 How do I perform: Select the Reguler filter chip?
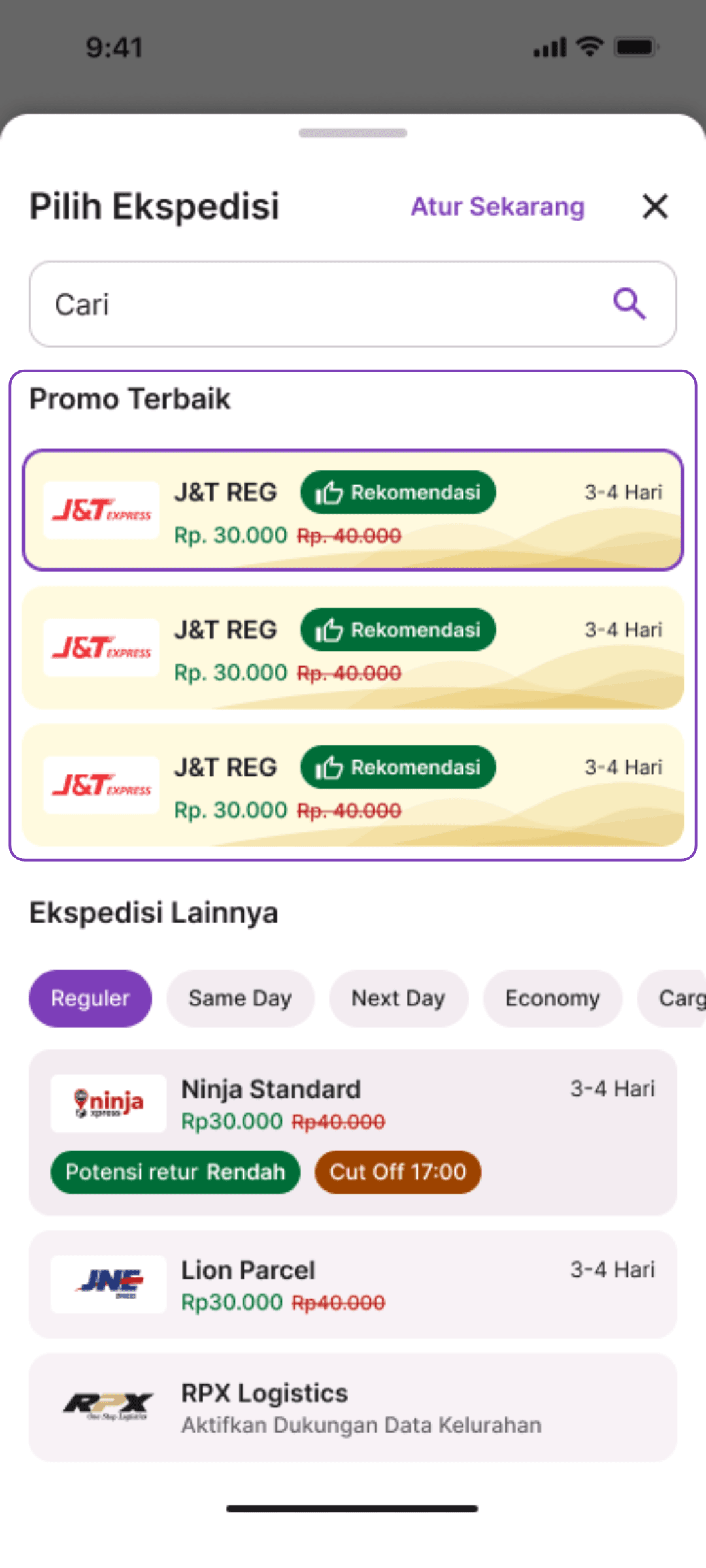[x=90, y=998]
